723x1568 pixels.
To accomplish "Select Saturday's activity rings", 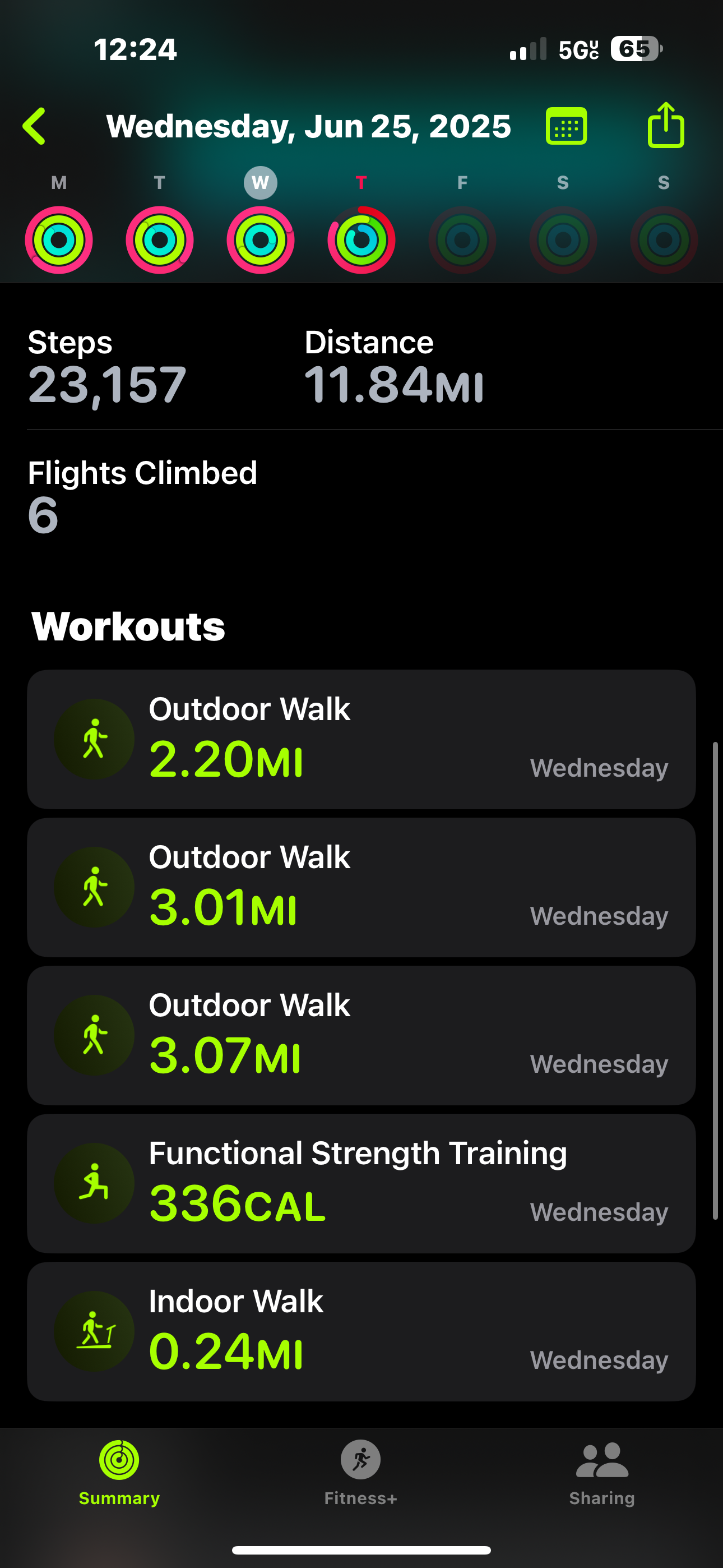I will click(x=563, y=240).
